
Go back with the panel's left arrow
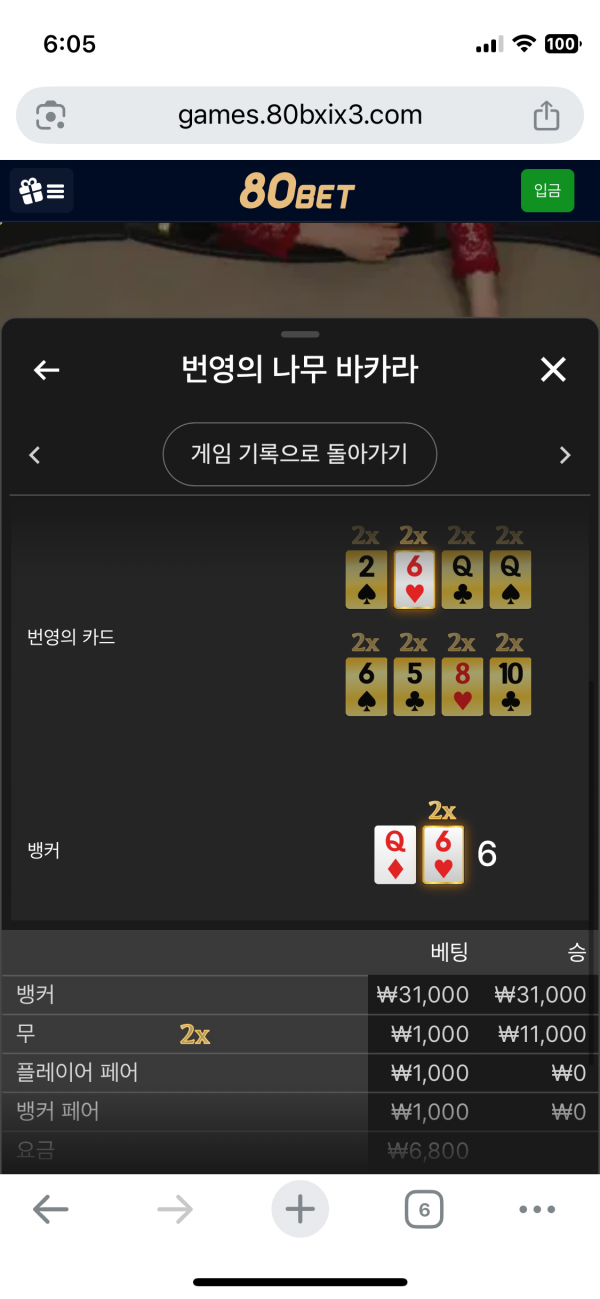(x=47, y=370)
